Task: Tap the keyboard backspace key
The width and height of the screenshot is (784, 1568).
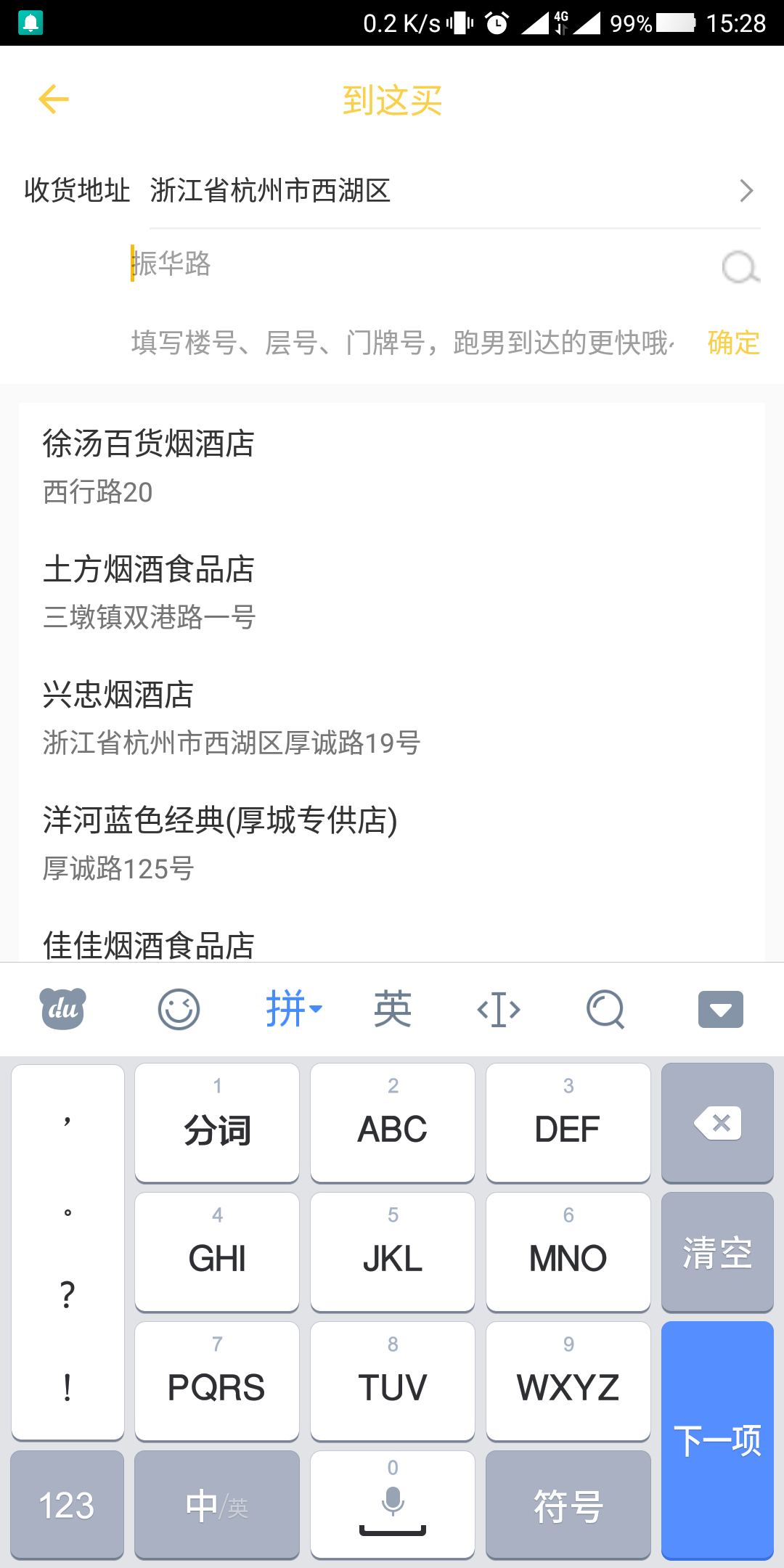Action: pos(717,1123)
